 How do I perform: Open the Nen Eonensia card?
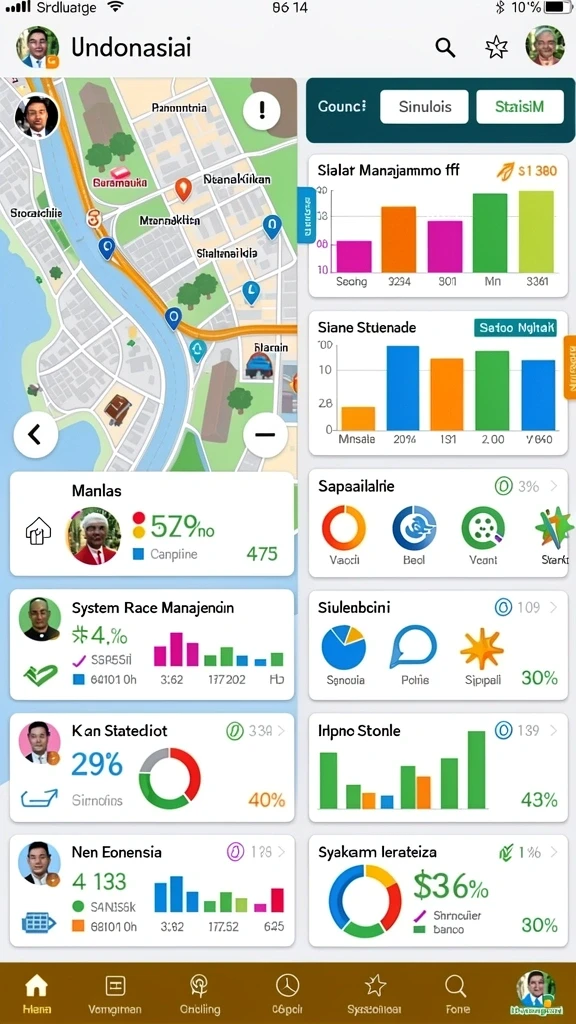point(152,890)
